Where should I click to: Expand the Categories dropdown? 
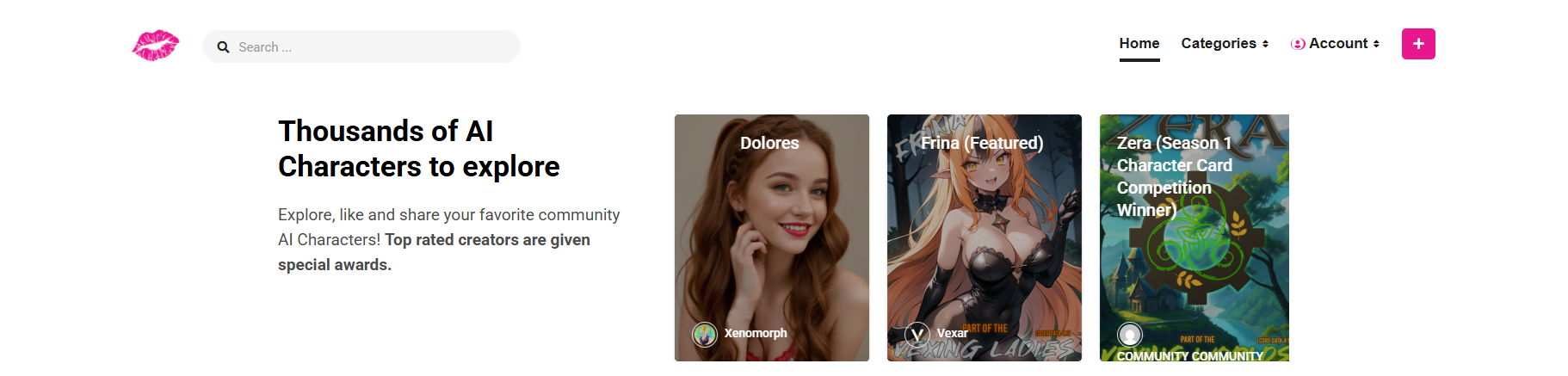1224,44
